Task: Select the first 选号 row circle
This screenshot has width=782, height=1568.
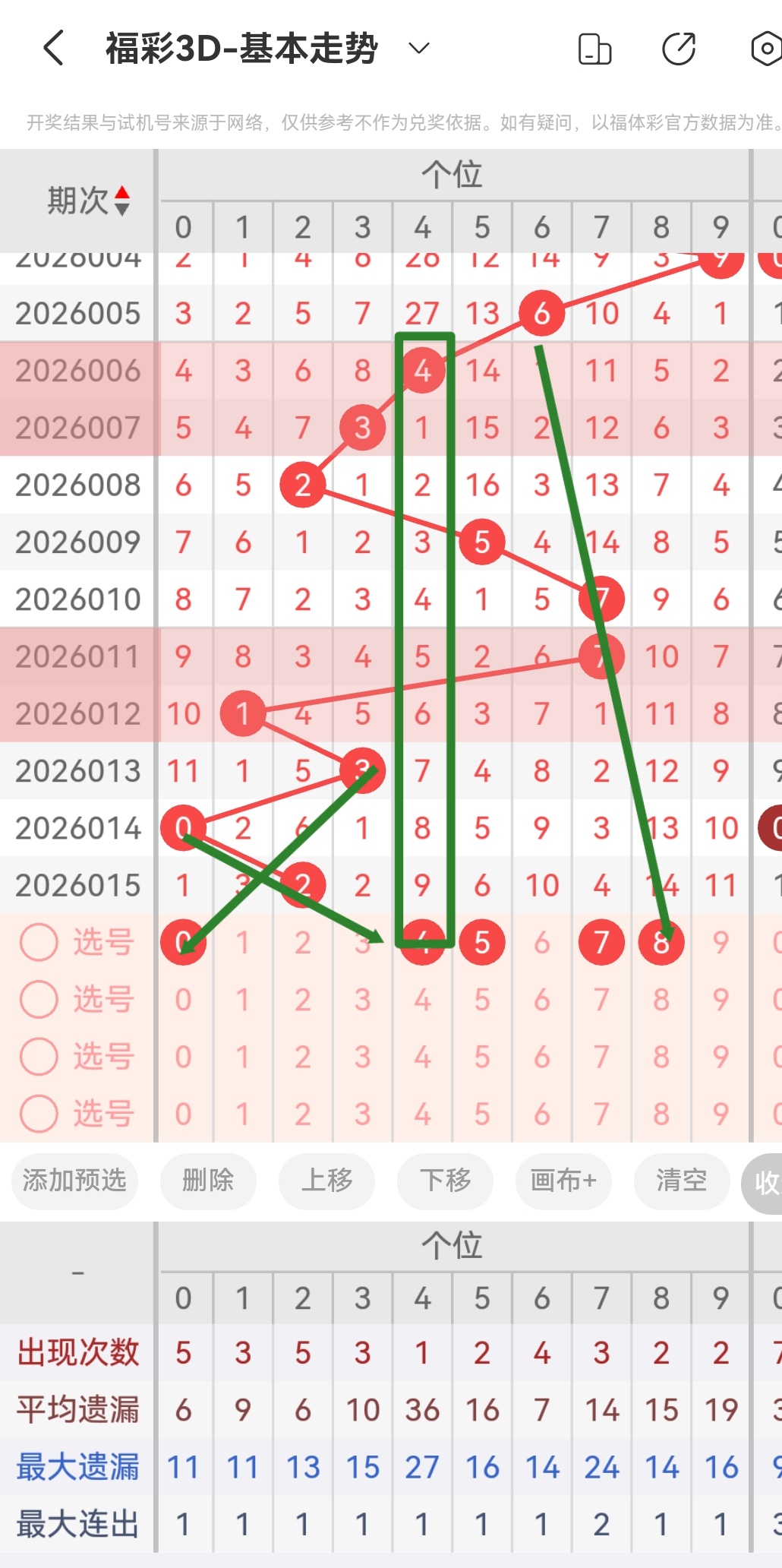Action: click(39, 941)
